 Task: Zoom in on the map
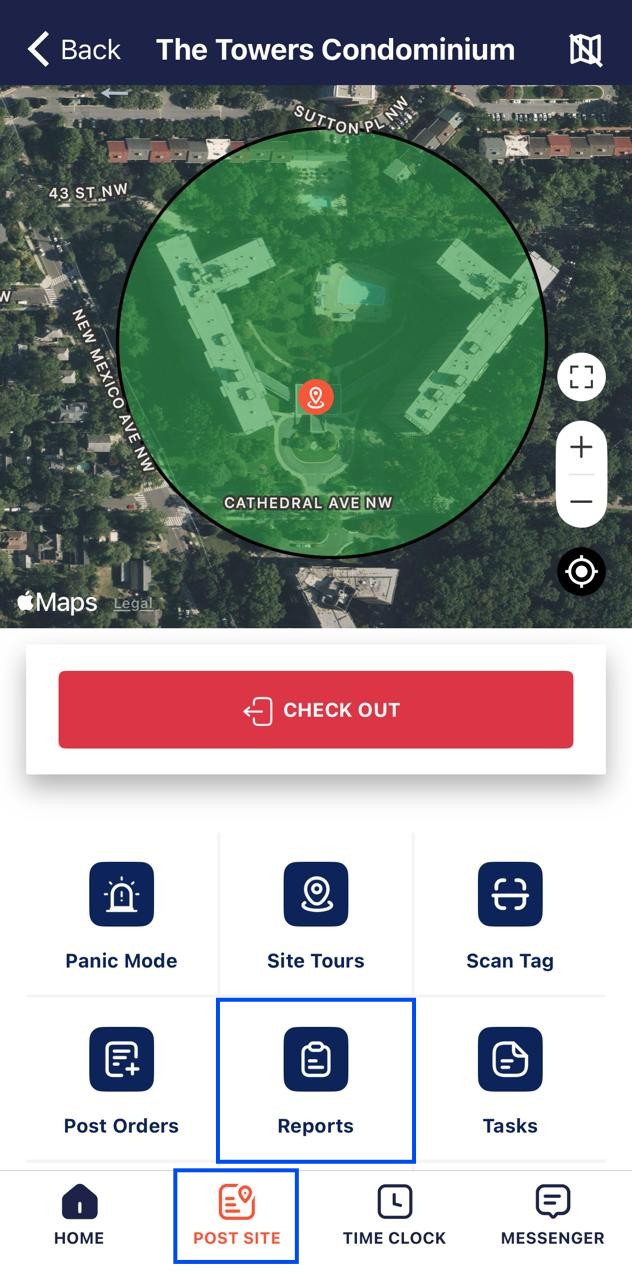pos(581,448)
